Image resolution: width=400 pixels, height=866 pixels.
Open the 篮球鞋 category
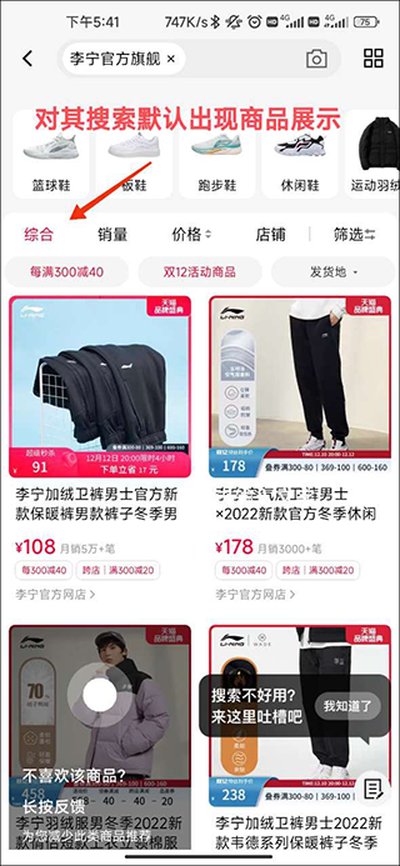coord(51,155)
